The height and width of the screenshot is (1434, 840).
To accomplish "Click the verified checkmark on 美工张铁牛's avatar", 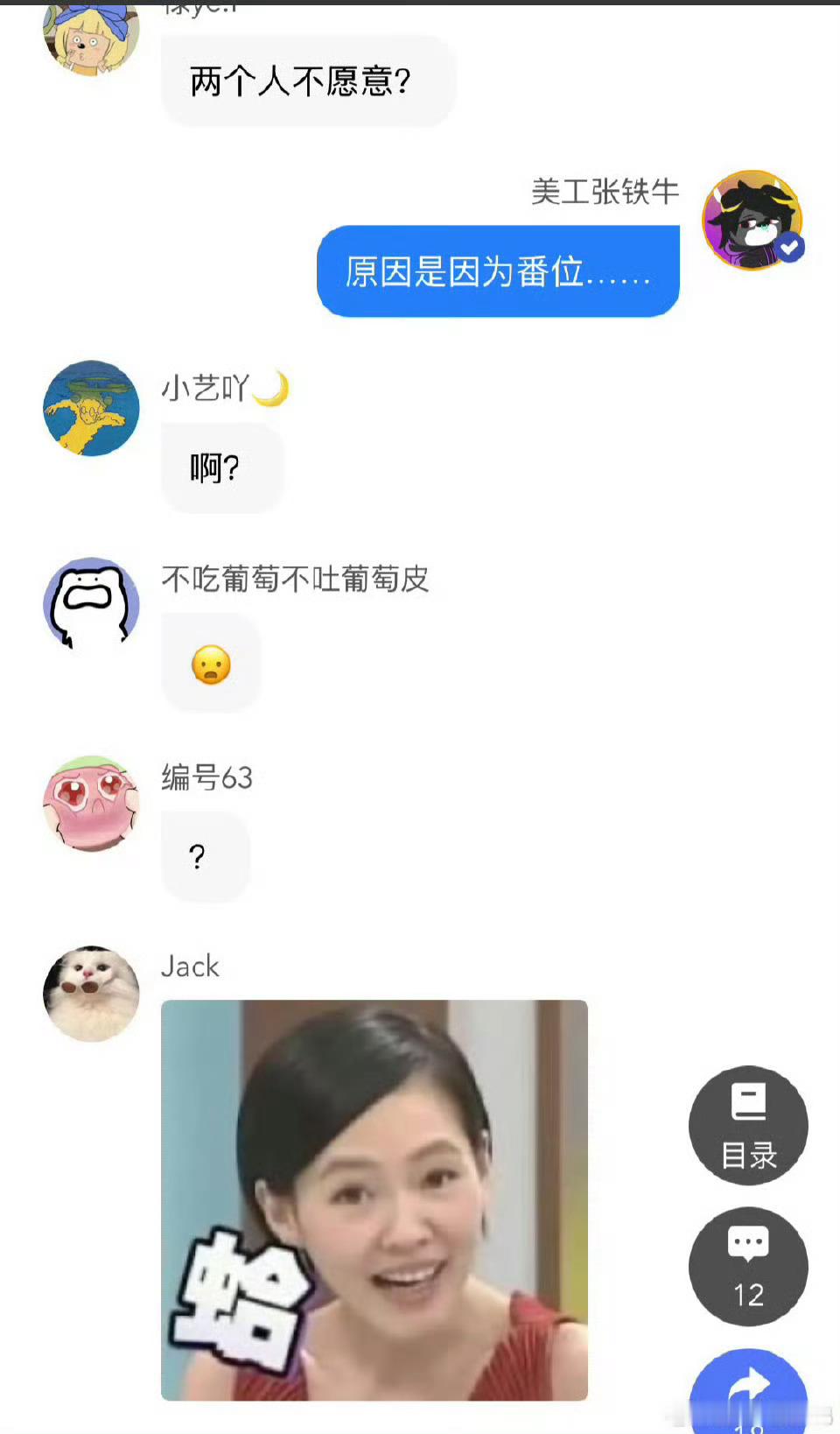I will 790,248.
